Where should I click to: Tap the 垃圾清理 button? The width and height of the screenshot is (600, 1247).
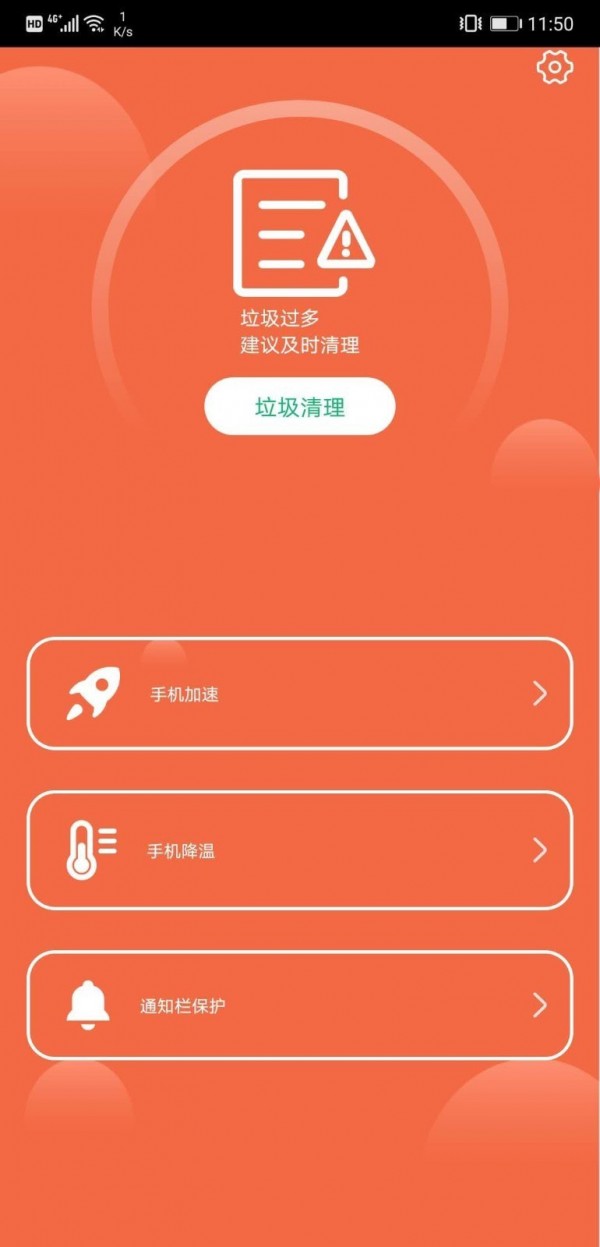click(x=300, y=406)
